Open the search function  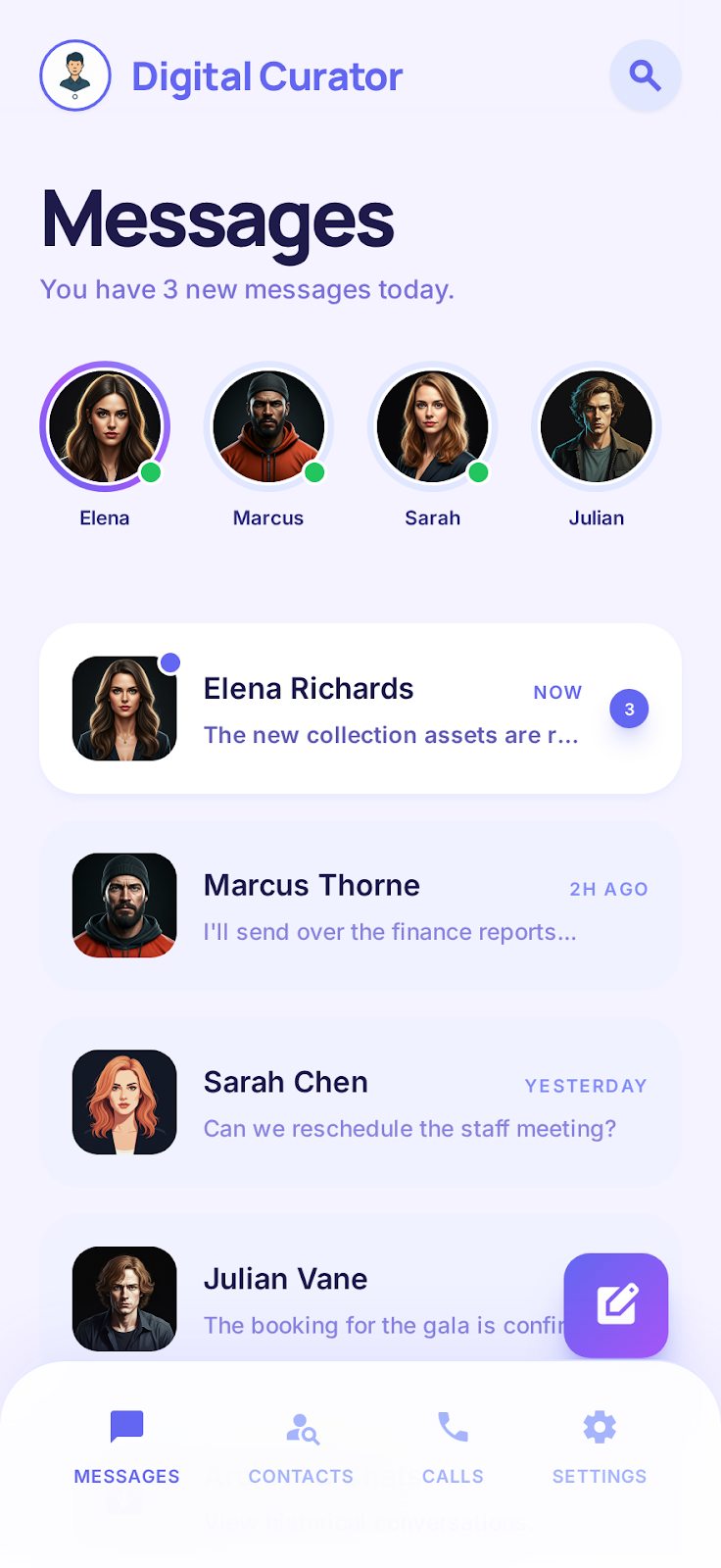645,75
